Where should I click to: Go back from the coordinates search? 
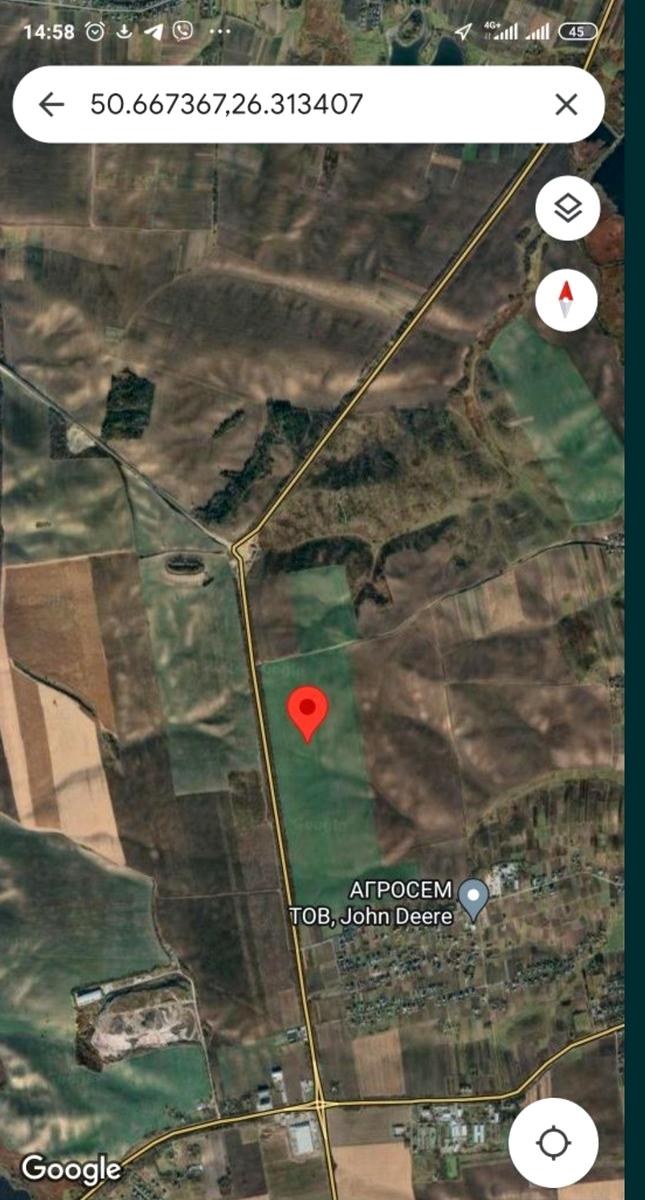51,104
